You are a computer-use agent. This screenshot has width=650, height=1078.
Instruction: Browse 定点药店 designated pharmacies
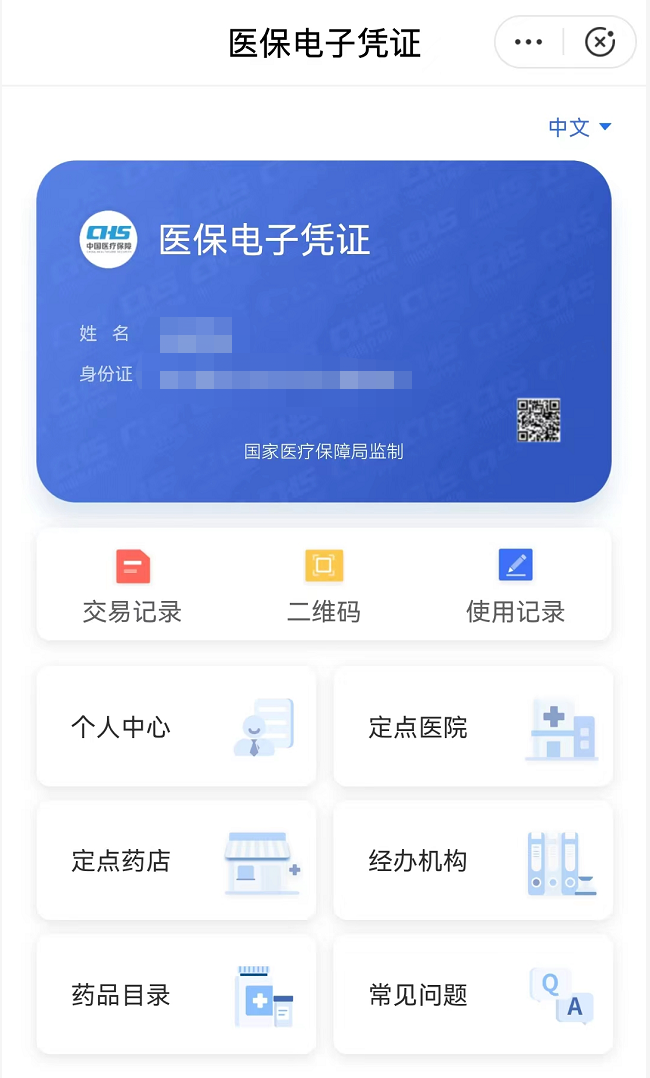point(176,861)
